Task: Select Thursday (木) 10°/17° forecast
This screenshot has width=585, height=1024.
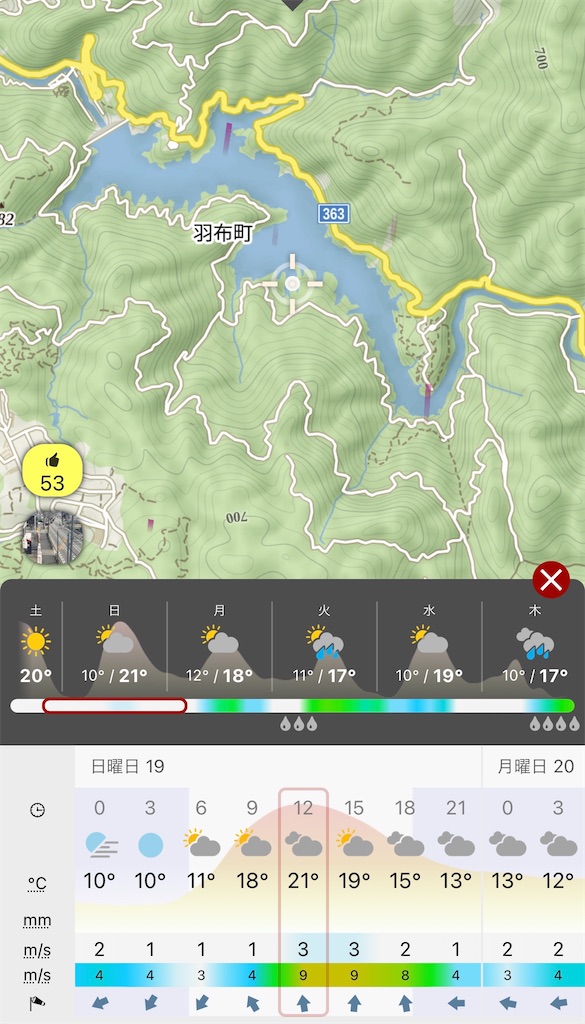Action: [534, 645]
